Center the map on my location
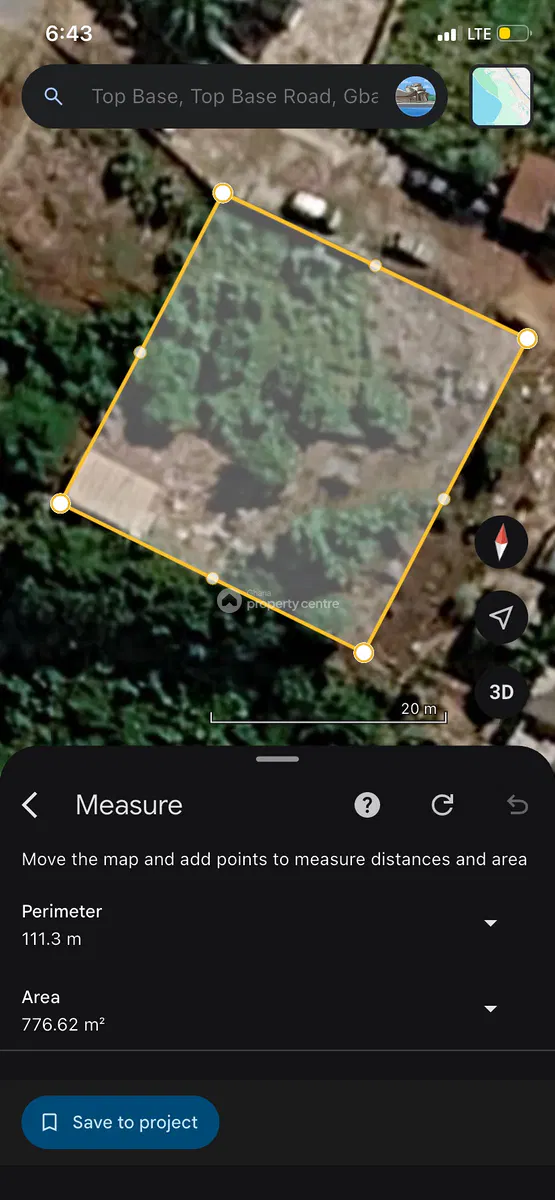Viewport: 555px width, 1200px height. coord(501,618)
